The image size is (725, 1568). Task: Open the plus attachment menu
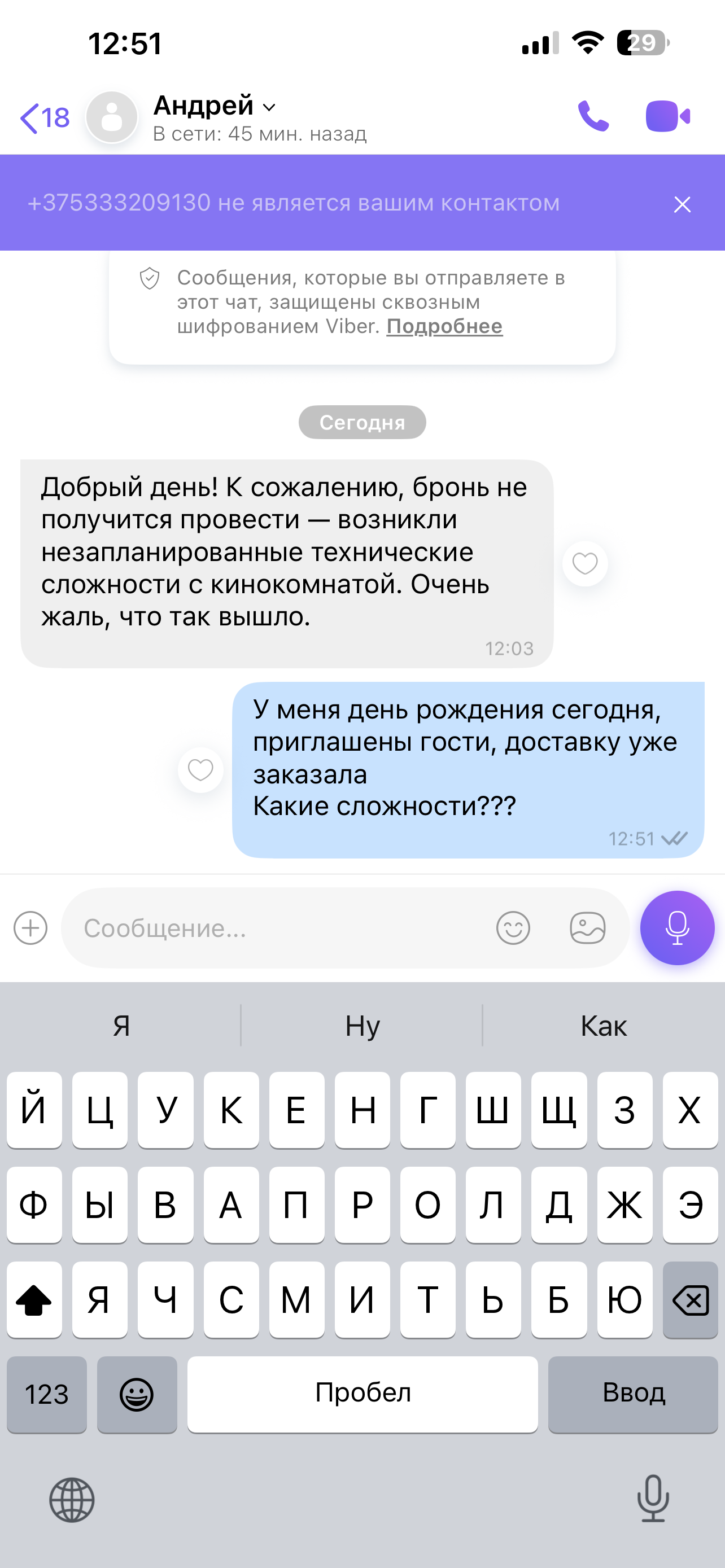point(30,928)
